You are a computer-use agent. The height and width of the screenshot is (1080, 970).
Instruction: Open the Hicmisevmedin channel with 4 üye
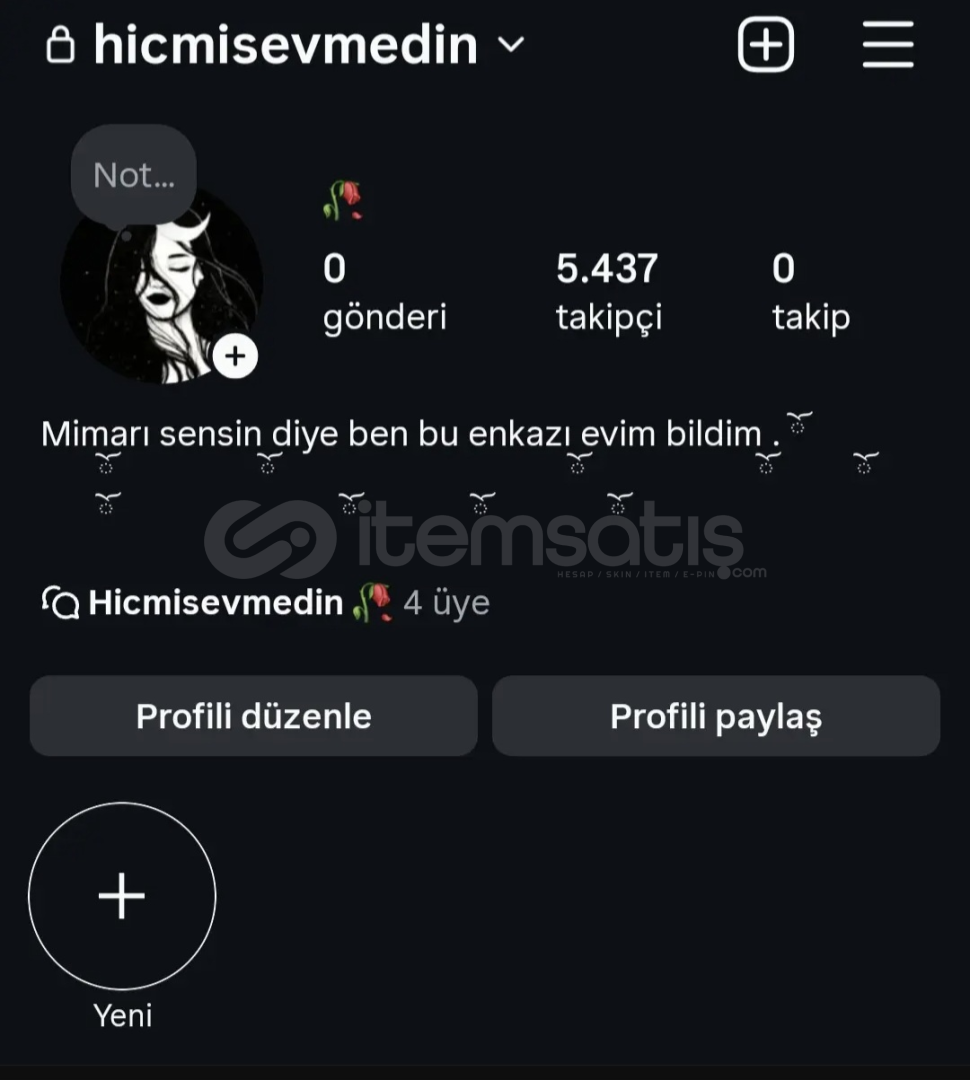pos(265,602)
